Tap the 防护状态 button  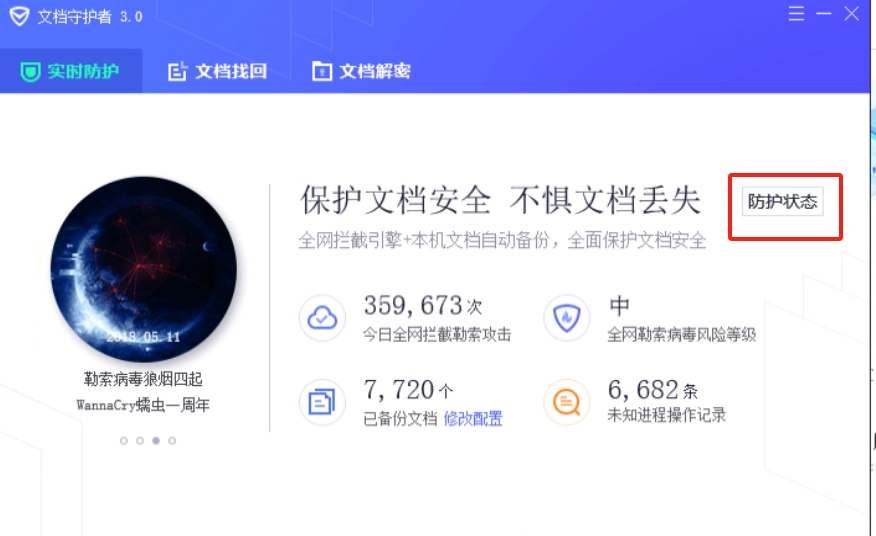tap(783, 202)
